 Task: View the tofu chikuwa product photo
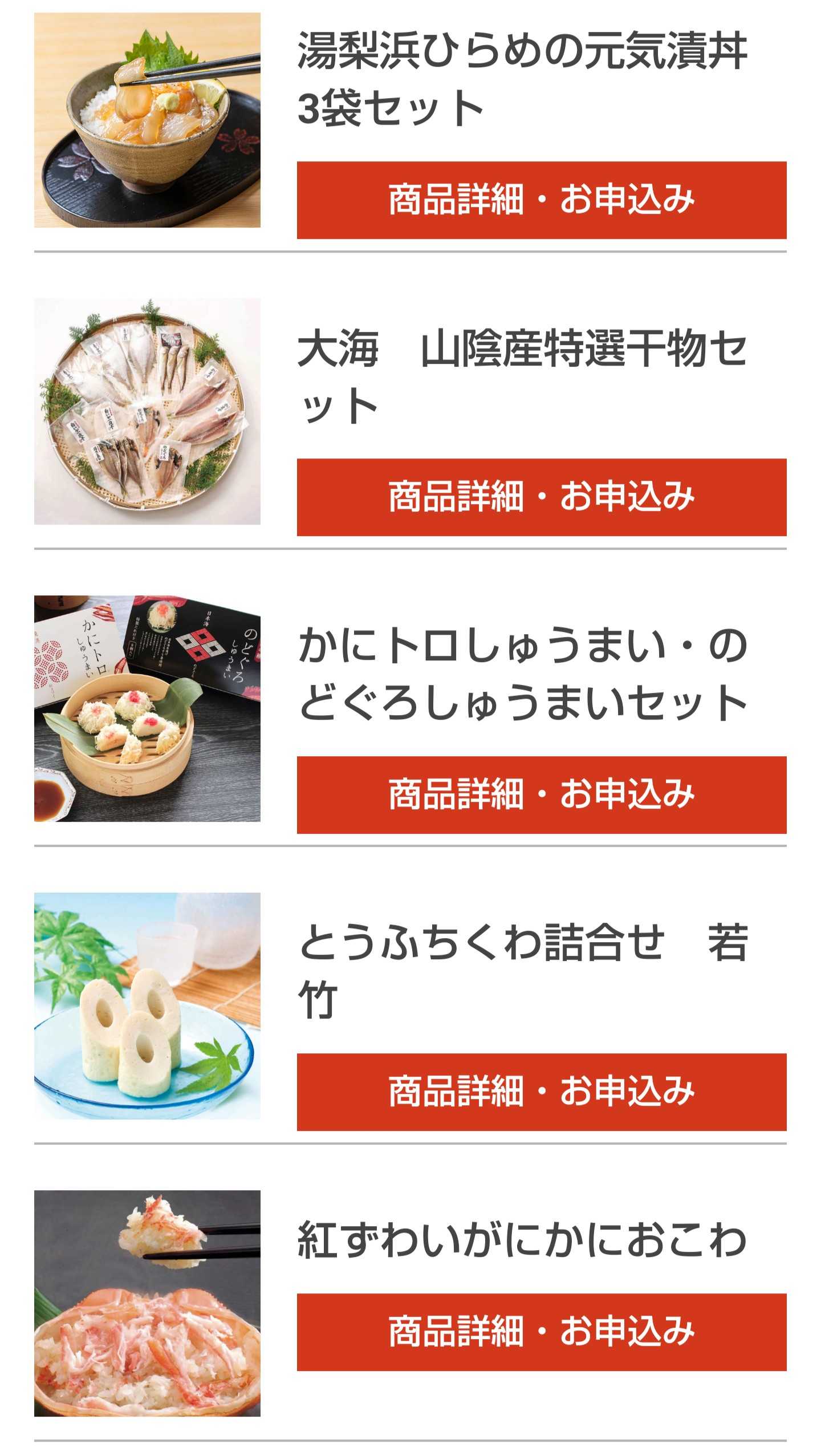click(147, 1005)
